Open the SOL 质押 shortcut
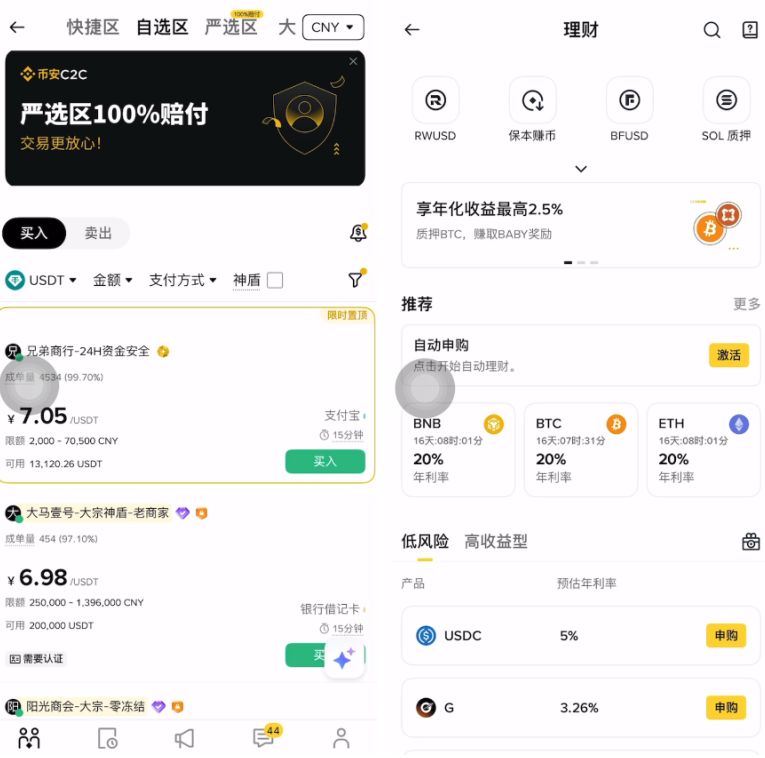 pos(726,101)
